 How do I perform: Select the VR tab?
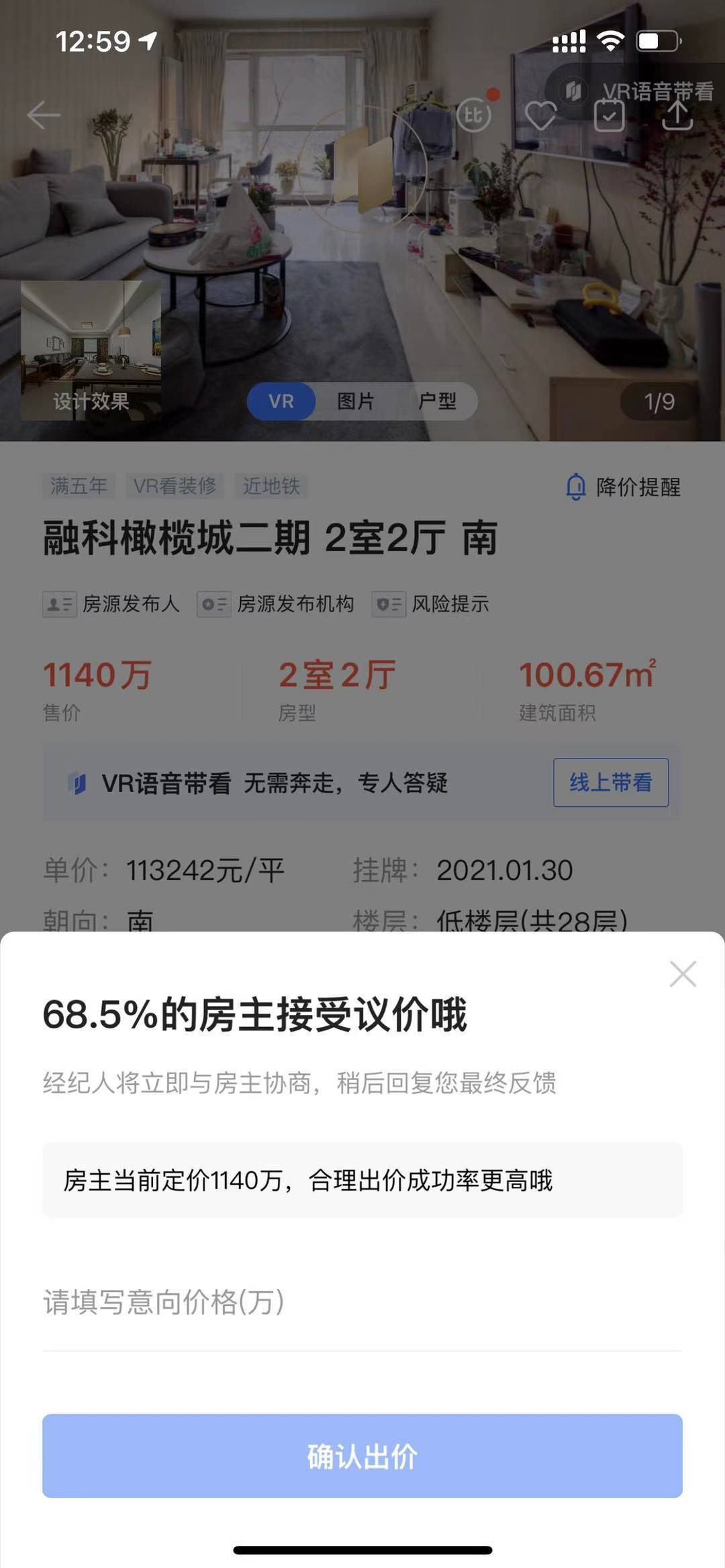point(281,401)
